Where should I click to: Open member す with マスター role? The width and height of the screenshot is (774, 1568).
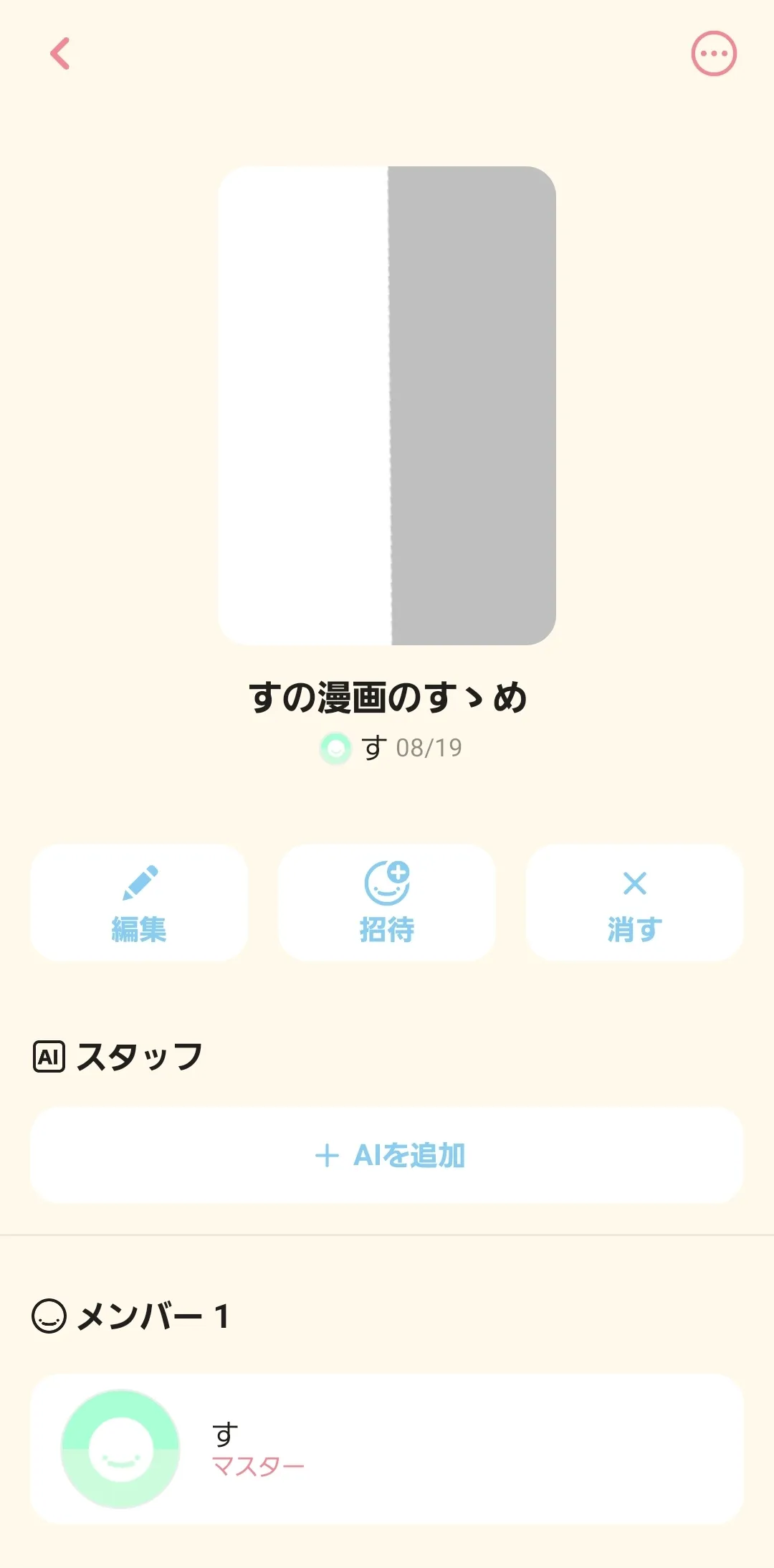coord(387,1449)
